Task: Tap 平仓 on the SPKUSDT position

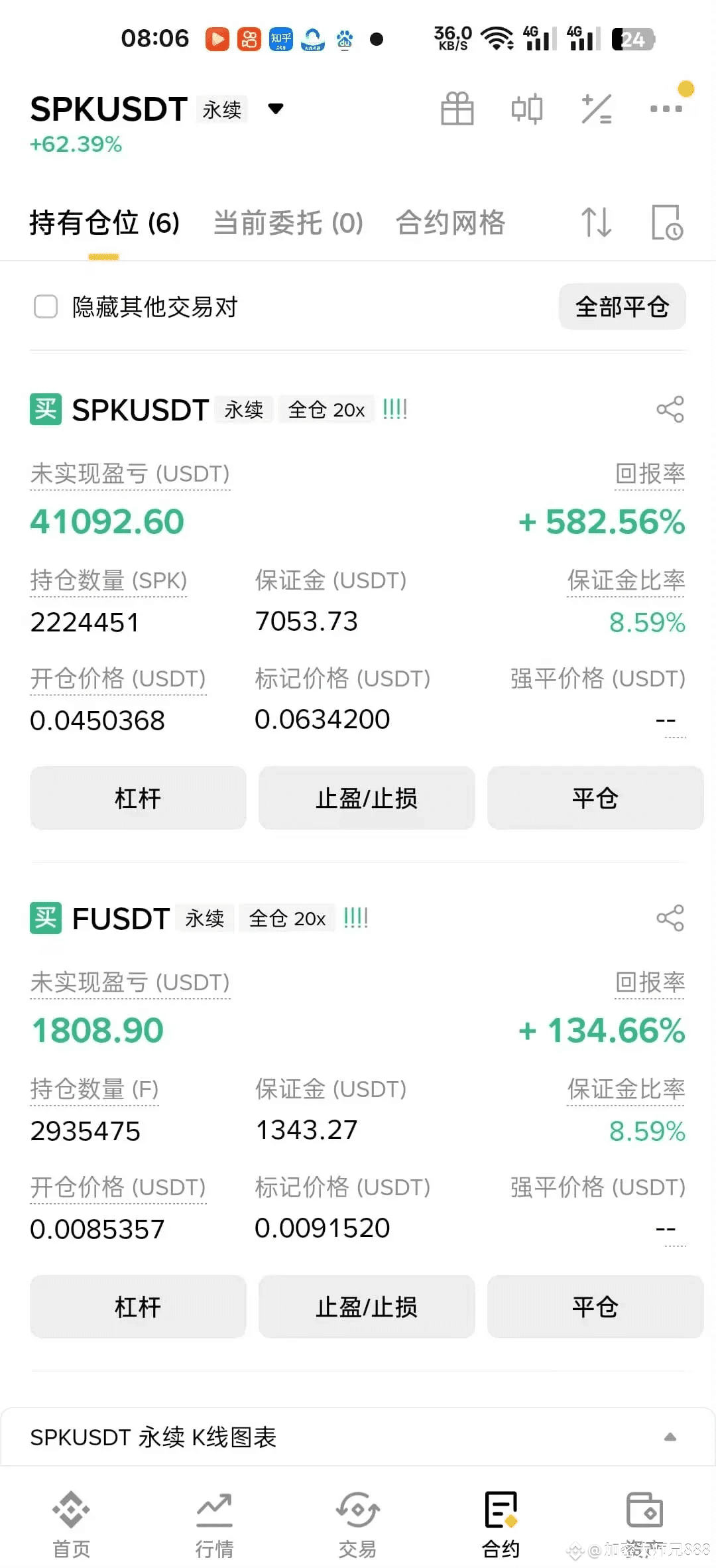Action: [x=595, y=798]
